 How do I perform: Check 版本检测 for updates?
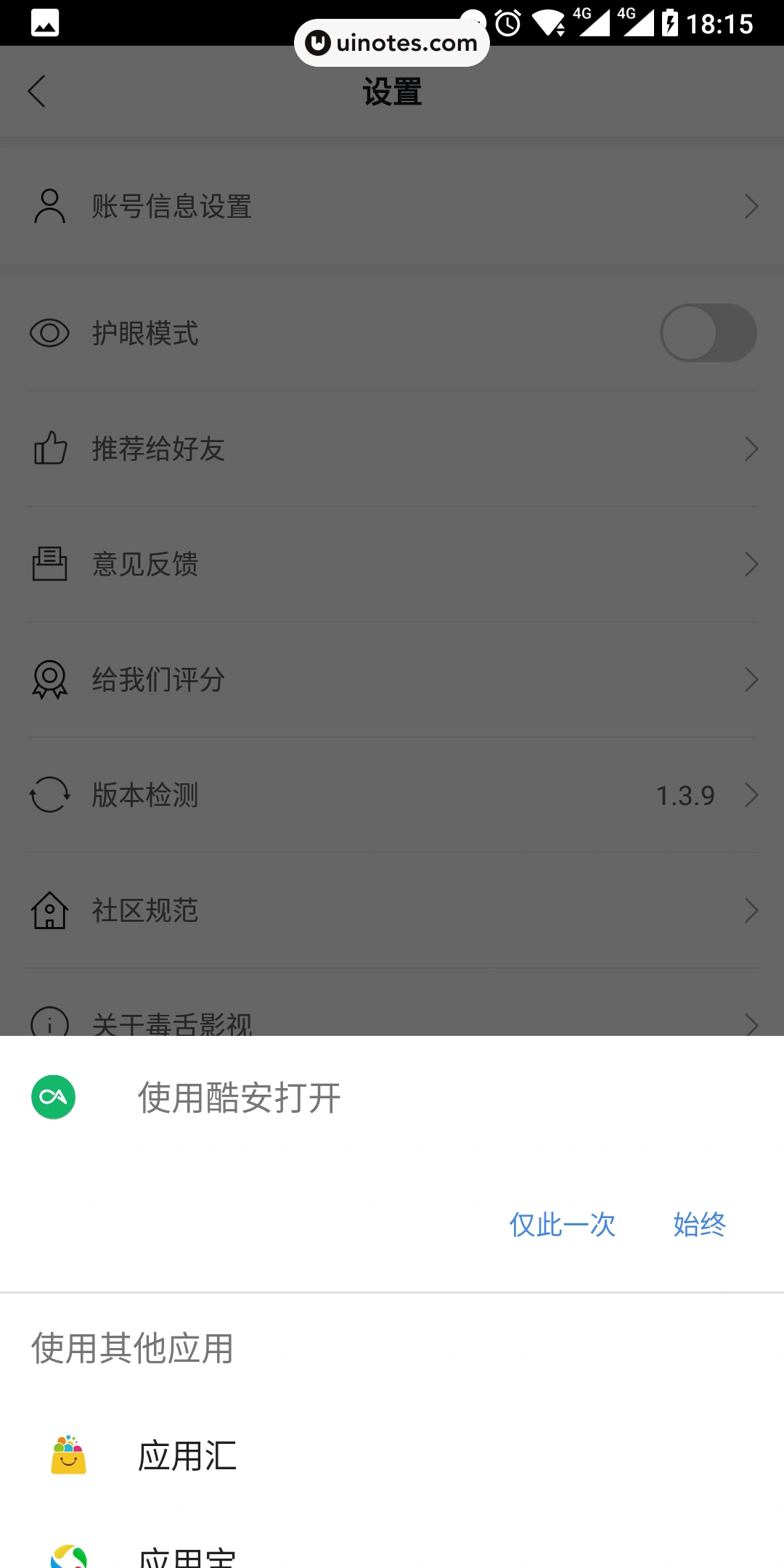(392, 795)
